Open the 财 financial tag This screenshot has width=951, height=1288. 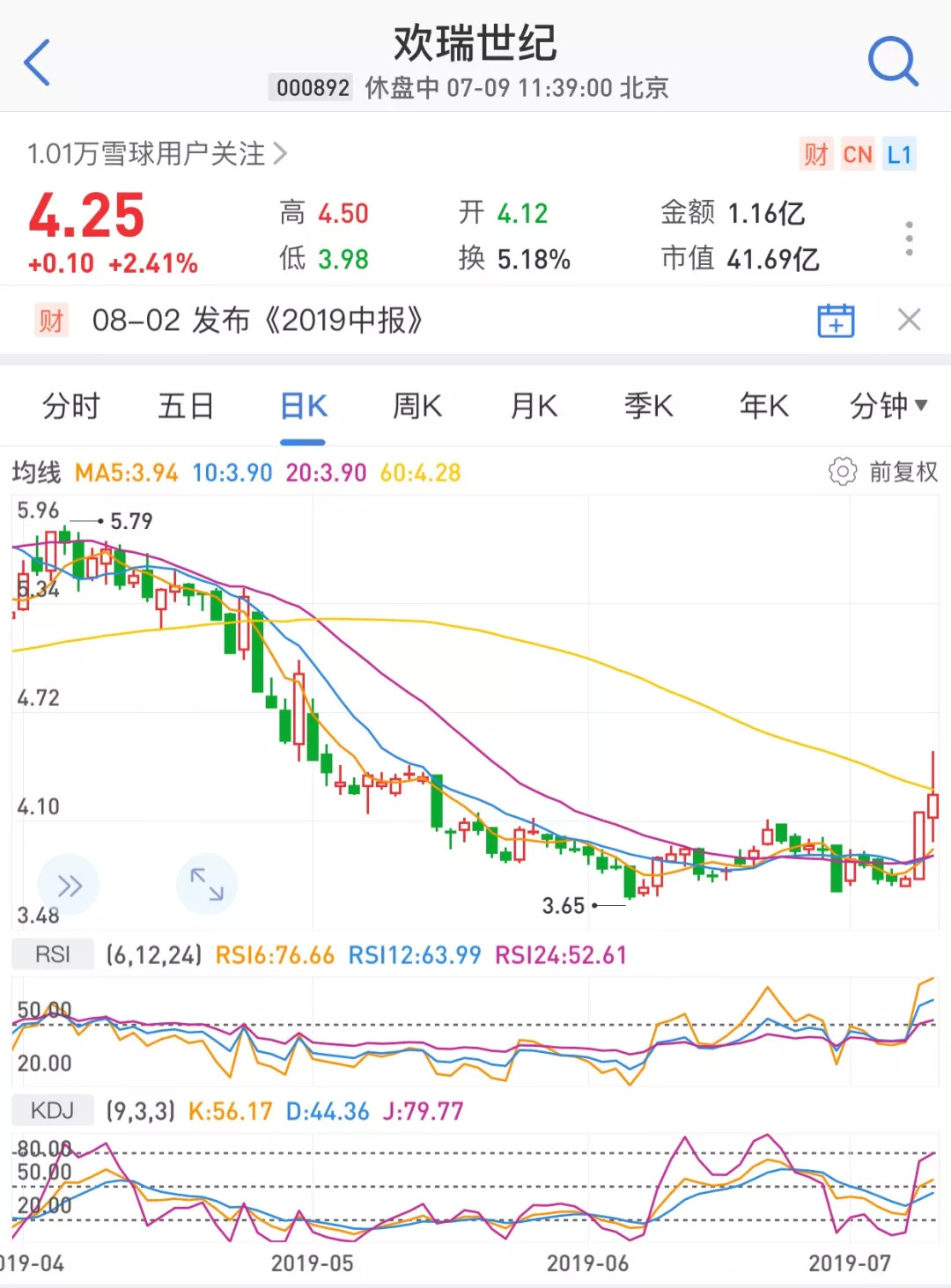click(815, 155)
